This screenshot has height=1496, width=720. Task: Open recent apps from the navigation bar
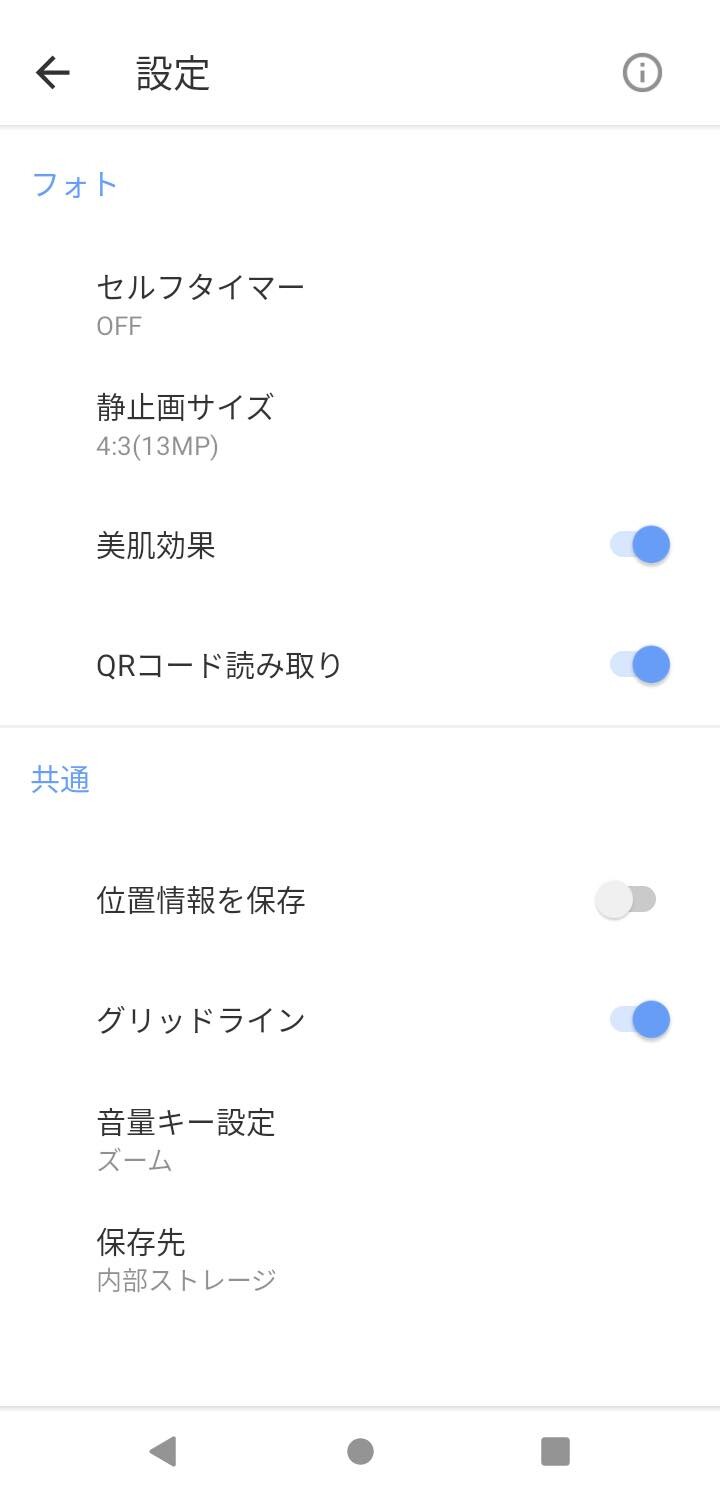(x=554, y=1451)
